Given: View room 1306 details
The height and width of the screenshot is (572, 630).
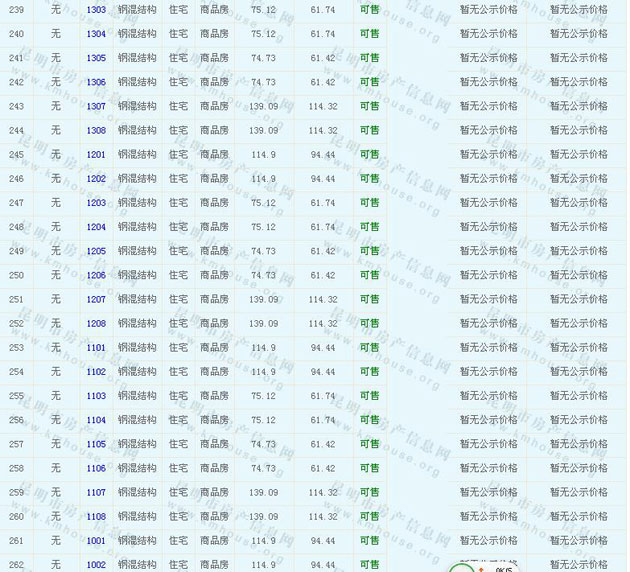Looking at the screenshot, I should [96, 82].
